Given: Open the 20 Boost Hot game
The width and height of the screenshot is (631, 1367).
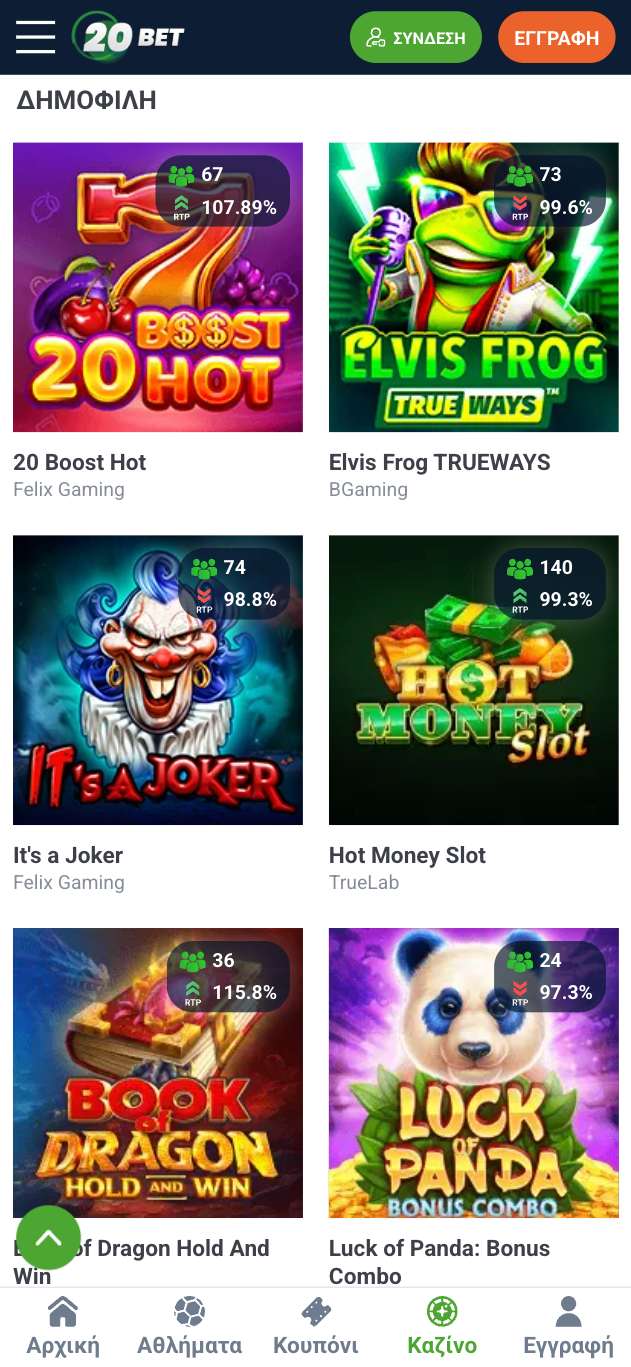Looking at the screenshot, I should 158,288.
